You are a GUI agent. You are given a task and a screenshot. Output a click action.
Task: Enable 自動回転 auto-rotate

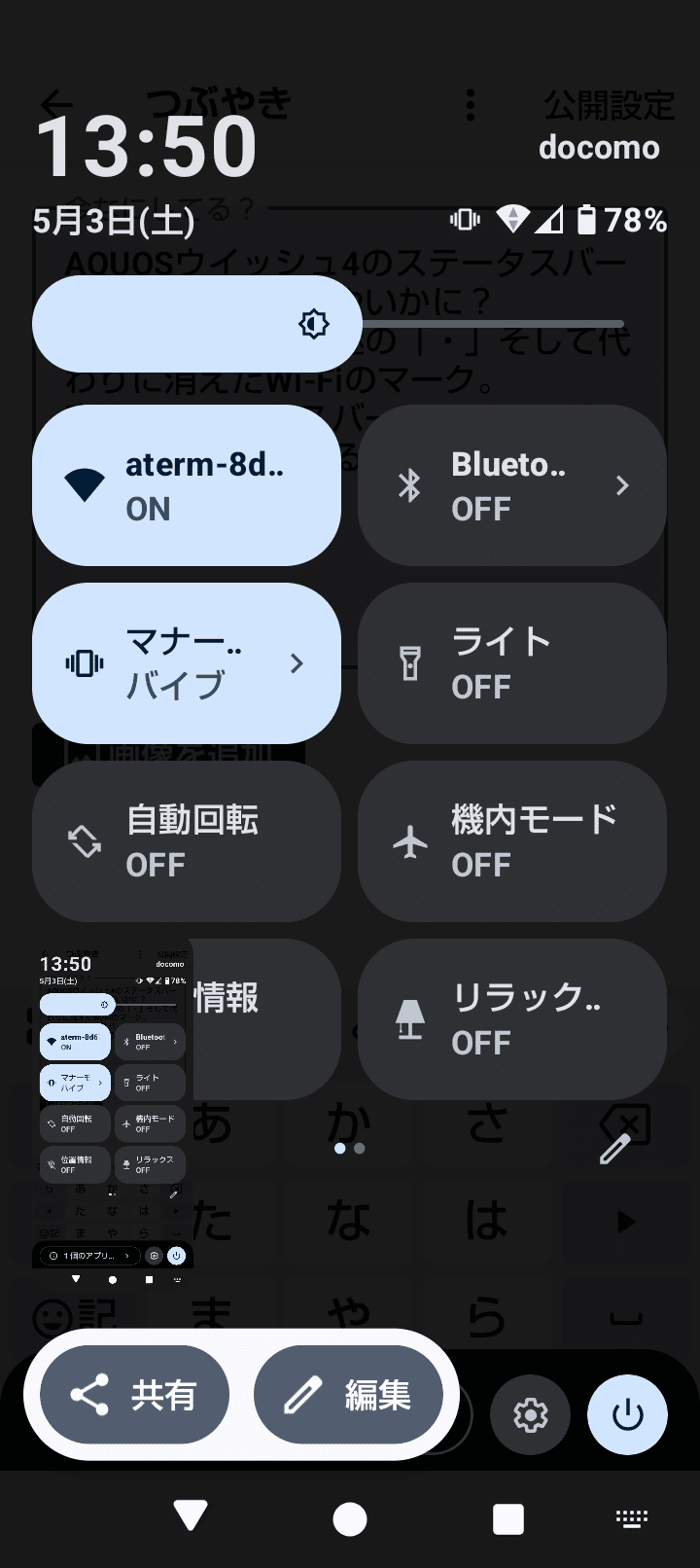pos(186,841)
